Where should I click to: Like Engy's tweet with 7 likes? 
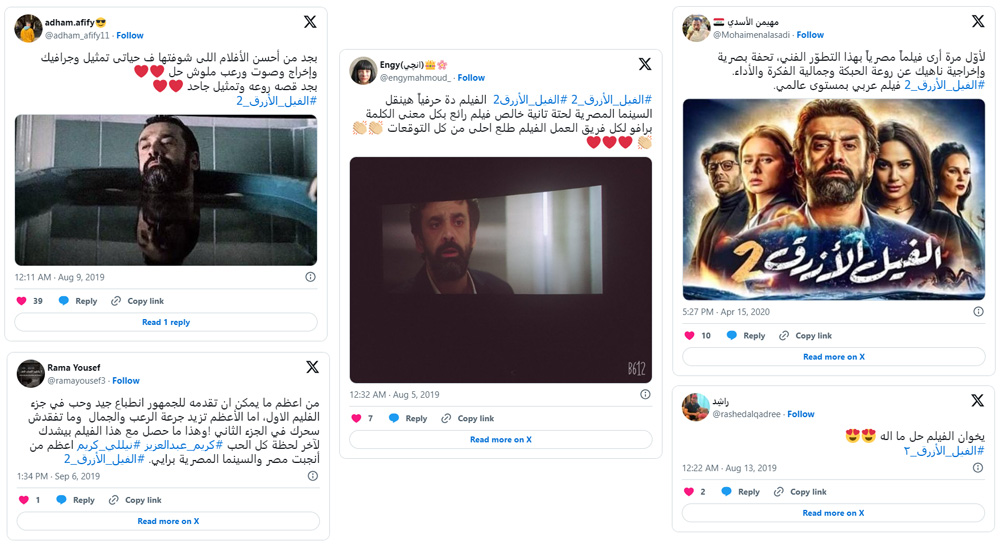[x=356, y=418]
